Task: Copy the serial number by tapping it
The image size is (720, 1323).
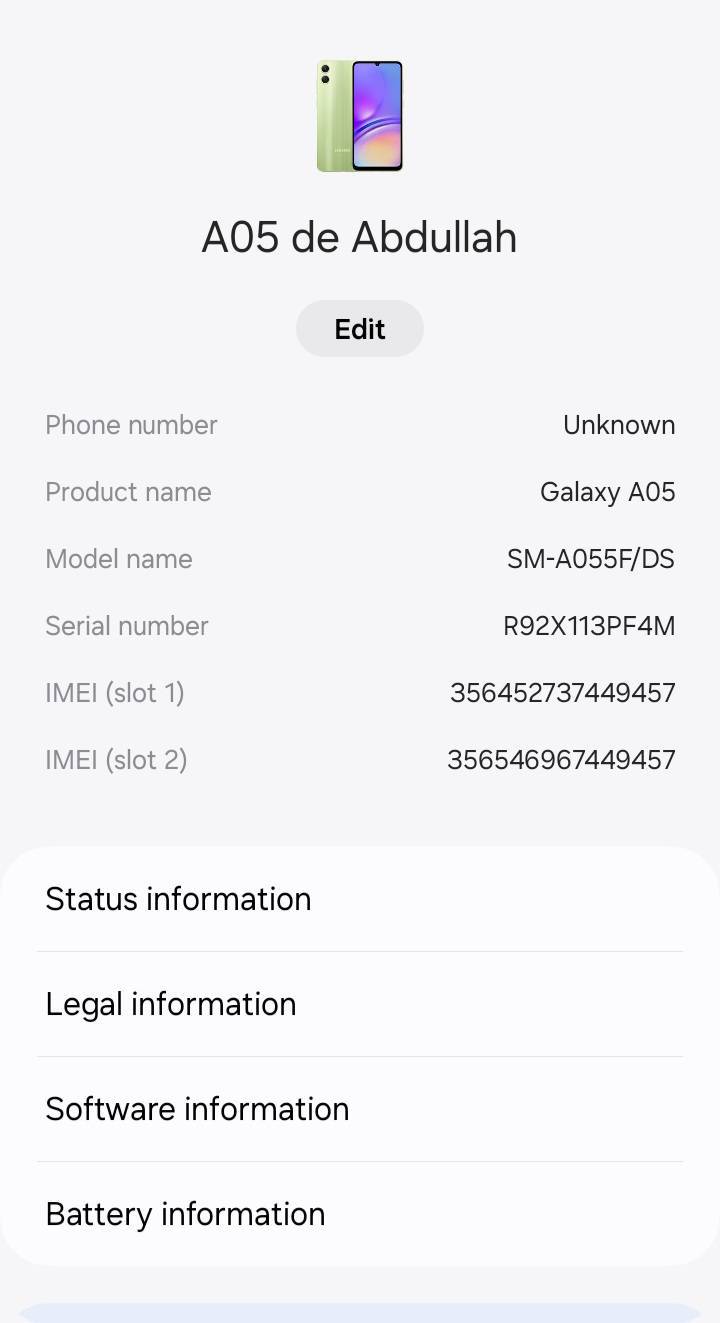Action: click(x=590, y=626)
